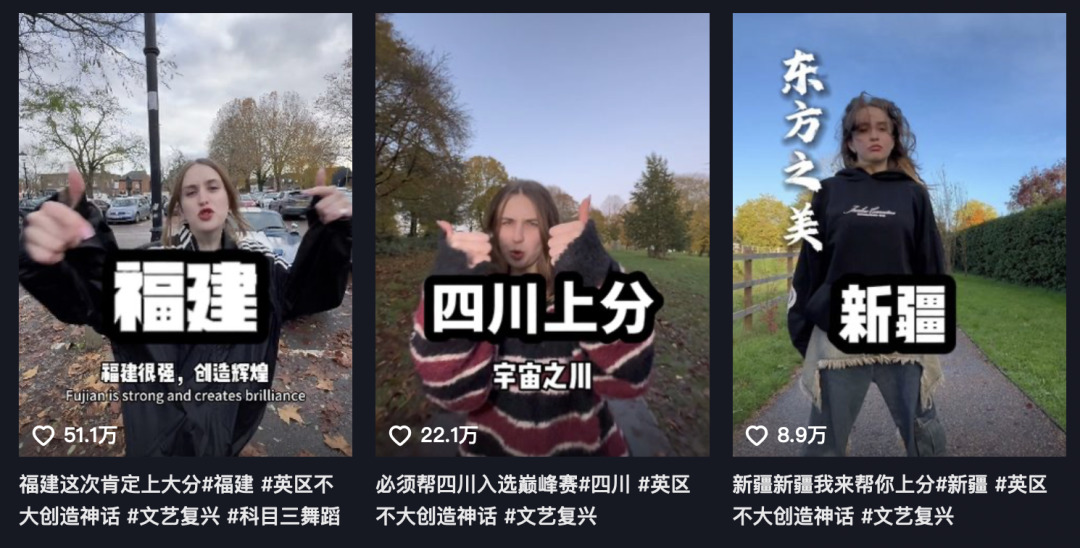
Task: Open the 福建 video thumbnail
Action: click(185, 234)
